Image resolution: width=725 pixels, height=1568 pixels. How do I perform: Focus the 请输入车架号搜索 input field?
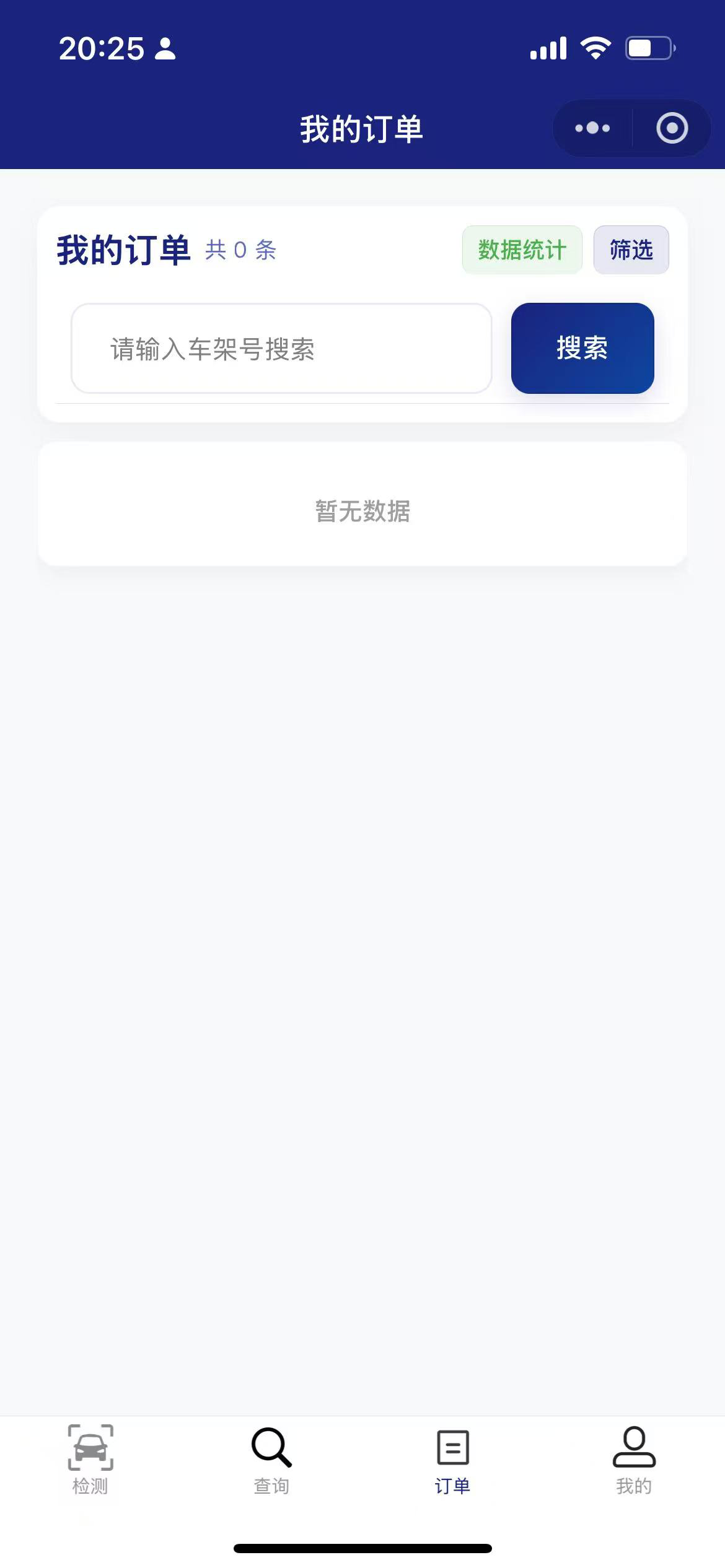[x=282, y=348]
